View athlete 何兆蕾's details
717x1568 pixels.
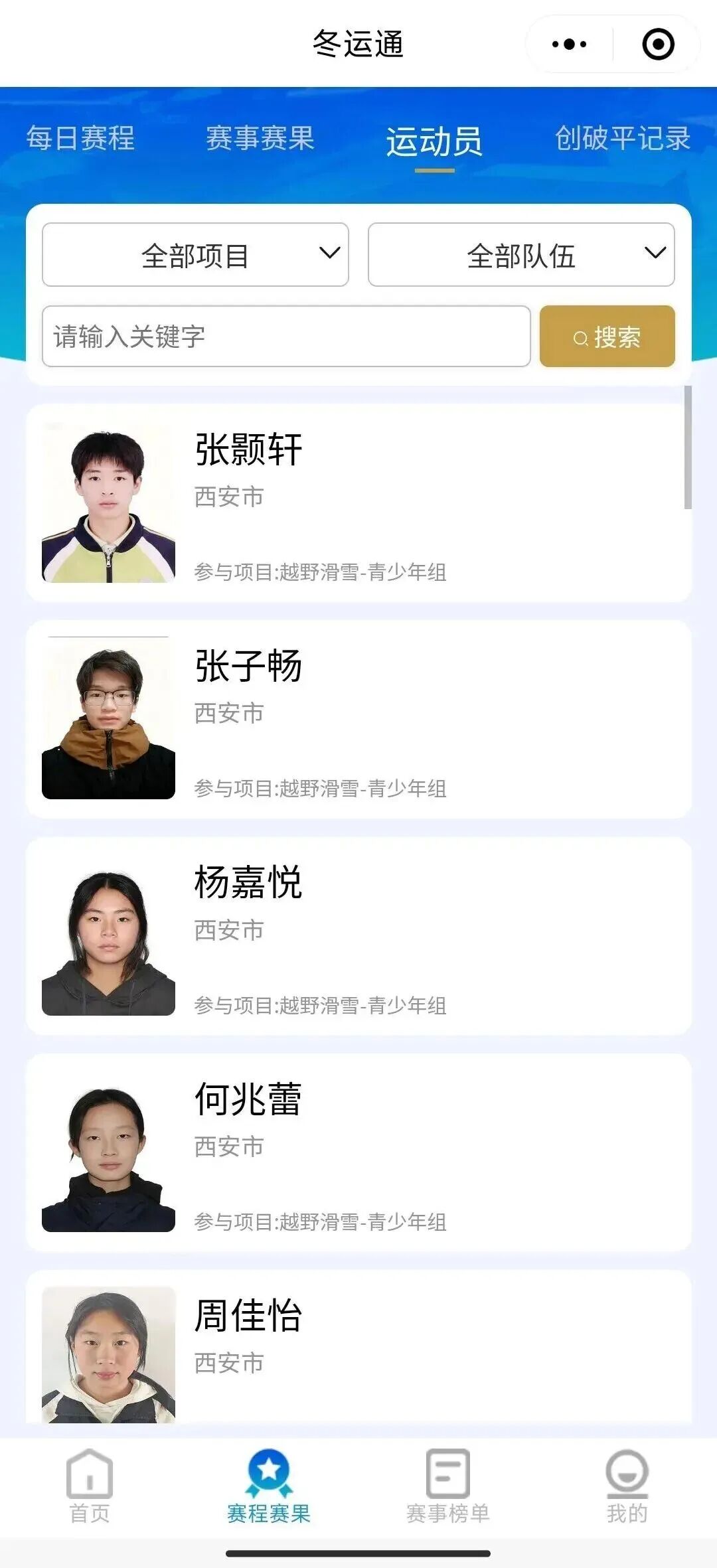pyautogui.click(x=358, y=1152)
